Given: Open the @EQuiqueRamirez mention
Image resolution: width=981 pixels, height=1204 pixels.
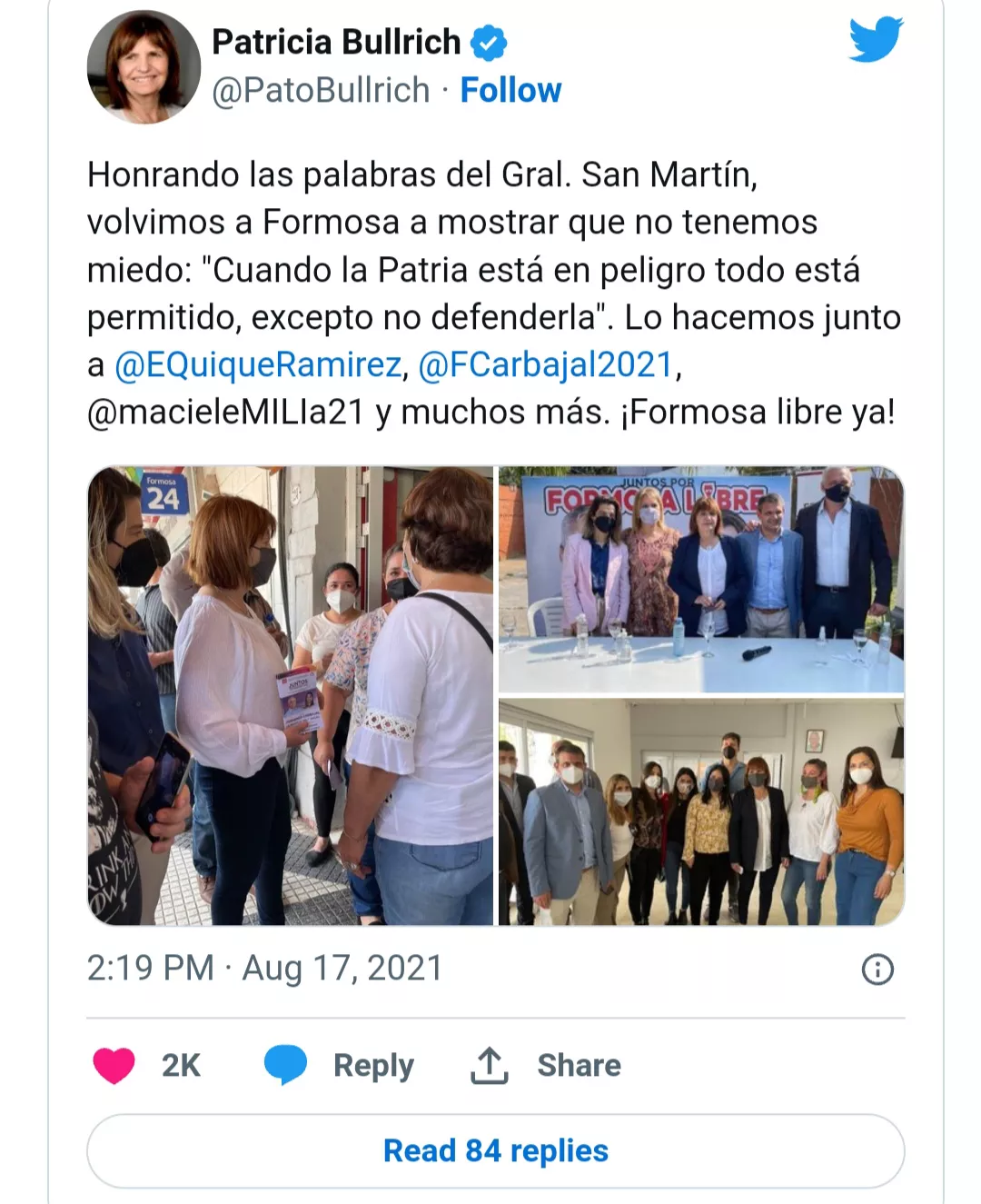Looking at the screenshot, I should (x=259, y=365).
